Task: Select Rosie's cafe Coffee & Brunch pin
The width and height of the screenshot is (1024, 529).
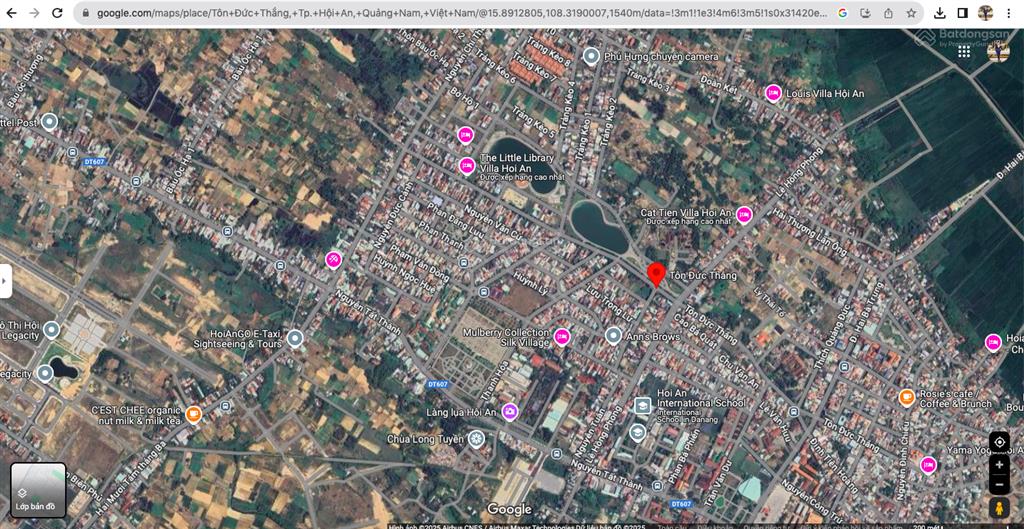Action: [907, 397]
